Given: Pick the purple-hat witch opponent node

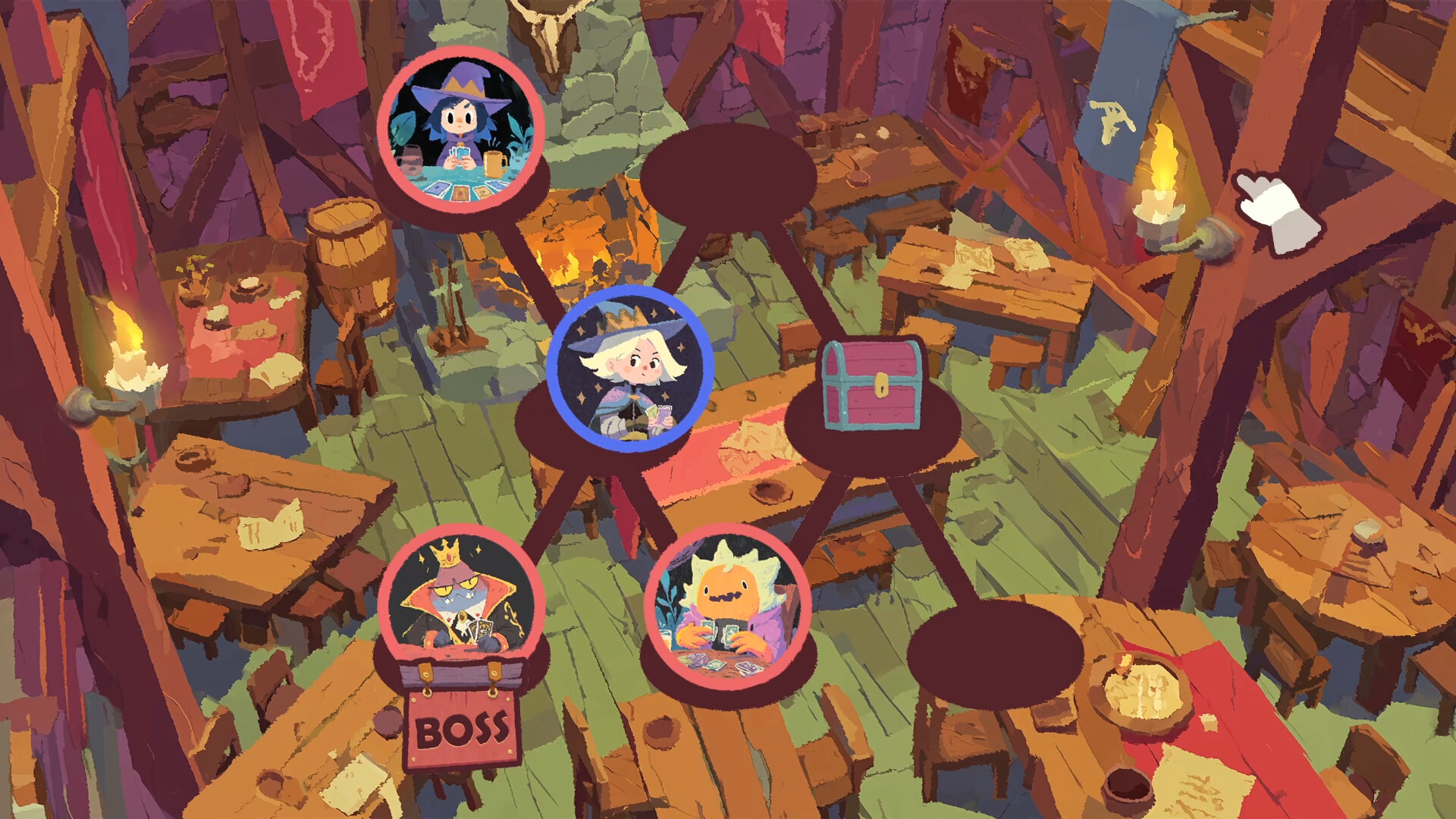Looking at the screenshot, I should (x=461, y=128).
